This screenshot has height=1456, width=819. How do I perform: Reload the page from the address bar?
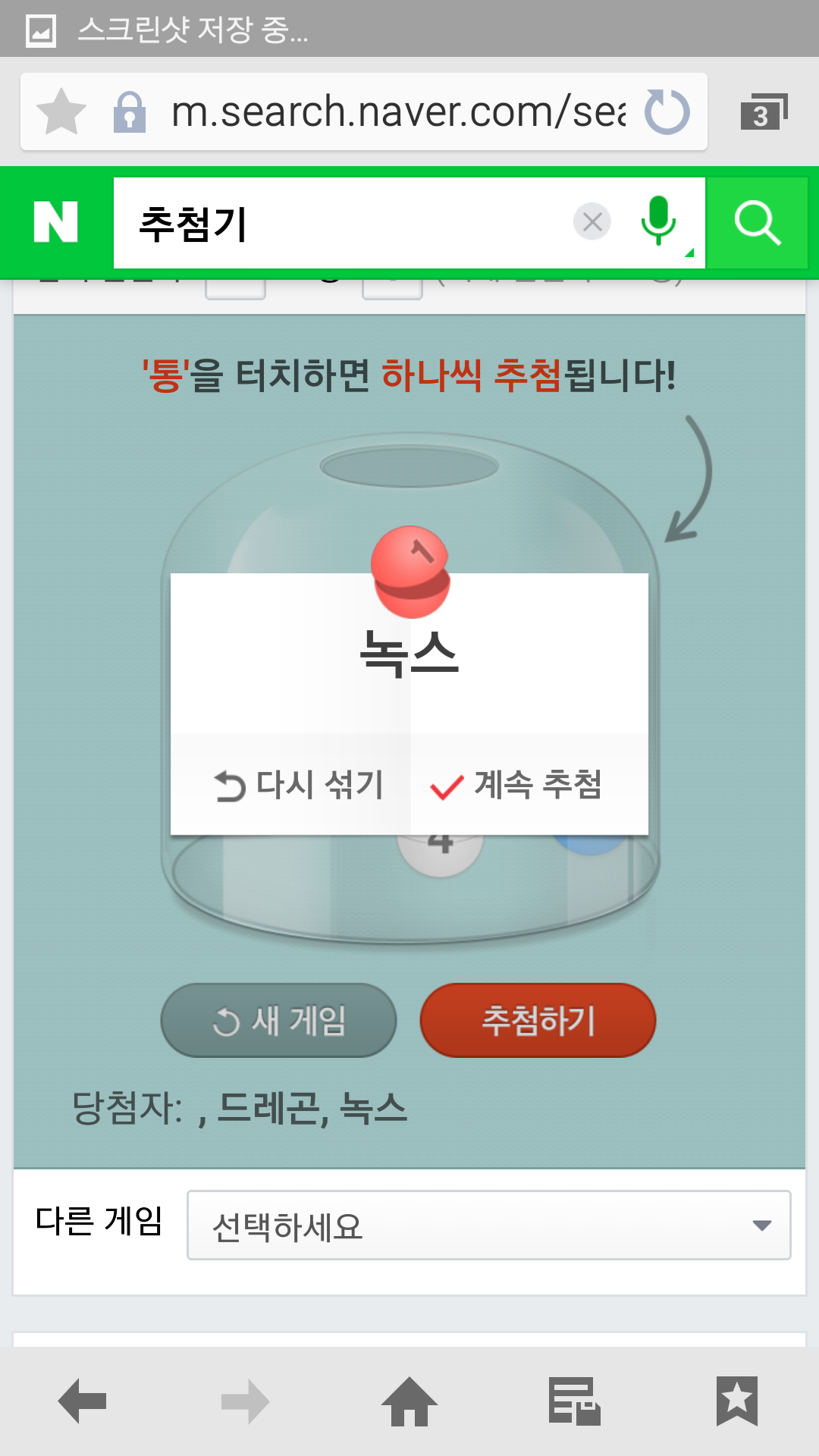point(667,111)
